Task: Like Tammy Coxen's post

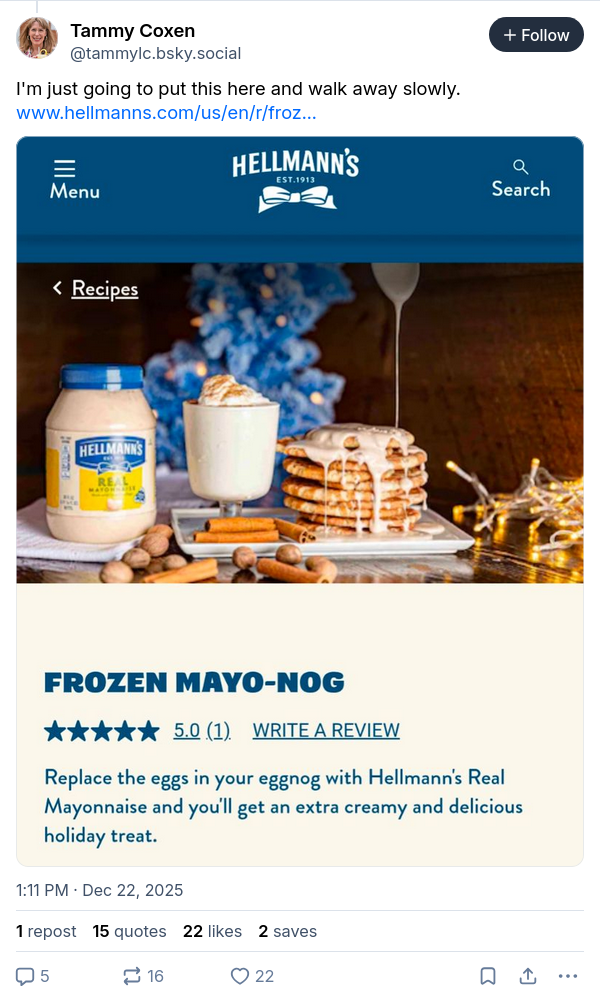Action: (252, 976)
